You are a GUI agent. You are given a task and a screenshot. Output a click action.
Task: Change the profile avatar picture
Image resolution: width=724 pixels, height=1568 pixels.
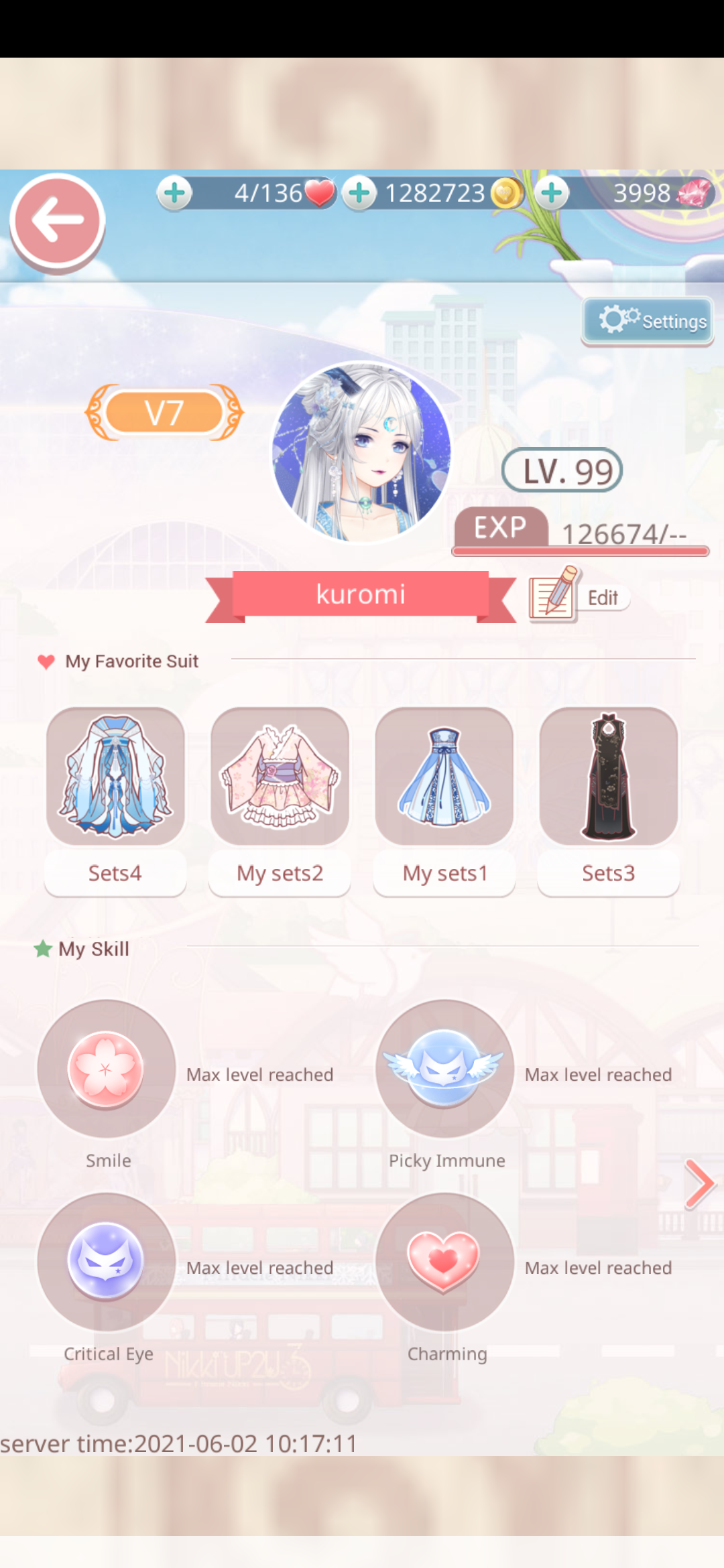pyautogui.click(x=362, y=452)
